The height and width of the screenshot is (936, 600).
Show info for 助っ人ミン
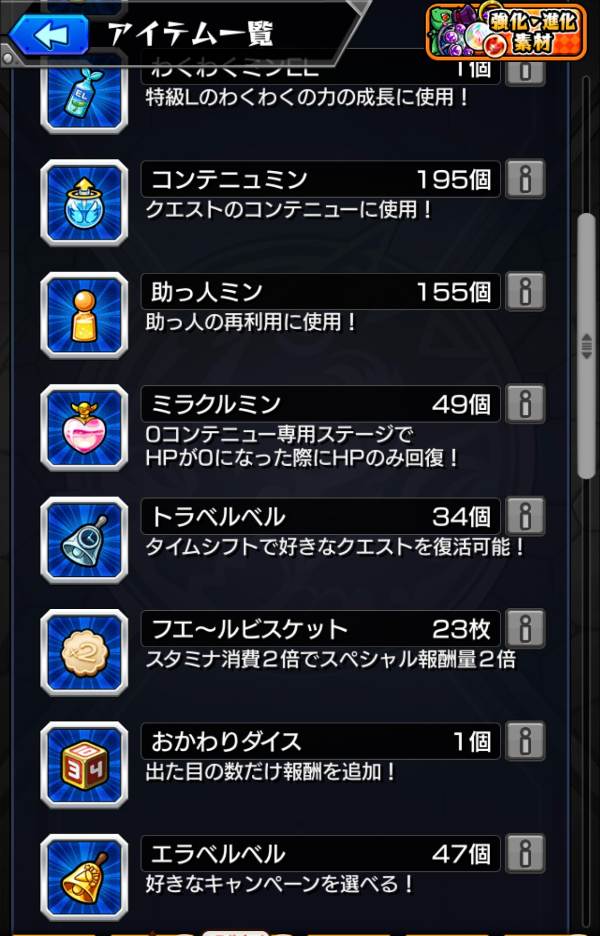(525, 292)
